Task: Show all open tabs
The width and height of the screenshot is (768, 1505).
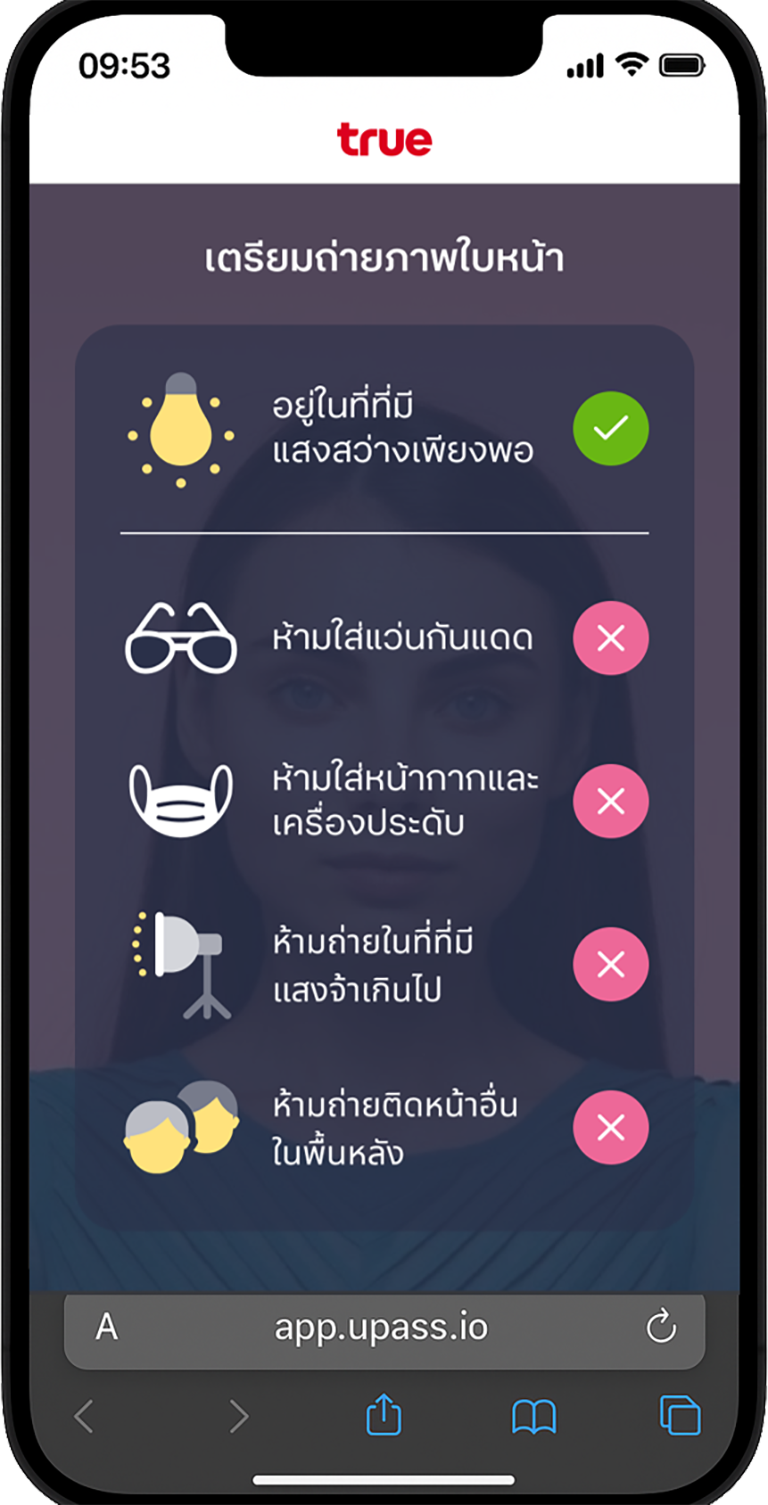Action: point(680,1416)
